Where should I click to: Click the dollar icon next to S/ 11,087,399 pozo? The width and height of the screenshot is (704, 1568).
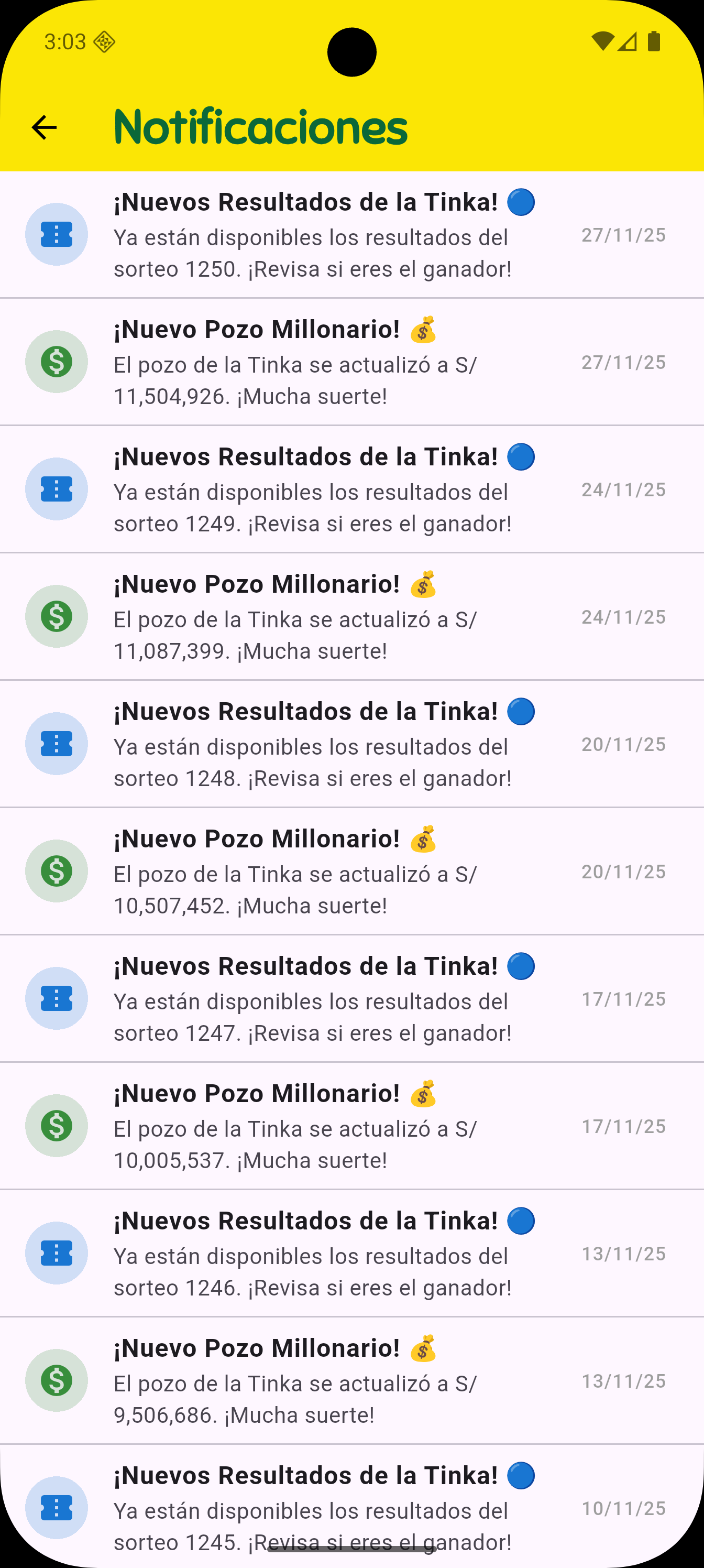pyautogui.click(x=56, y=616)
